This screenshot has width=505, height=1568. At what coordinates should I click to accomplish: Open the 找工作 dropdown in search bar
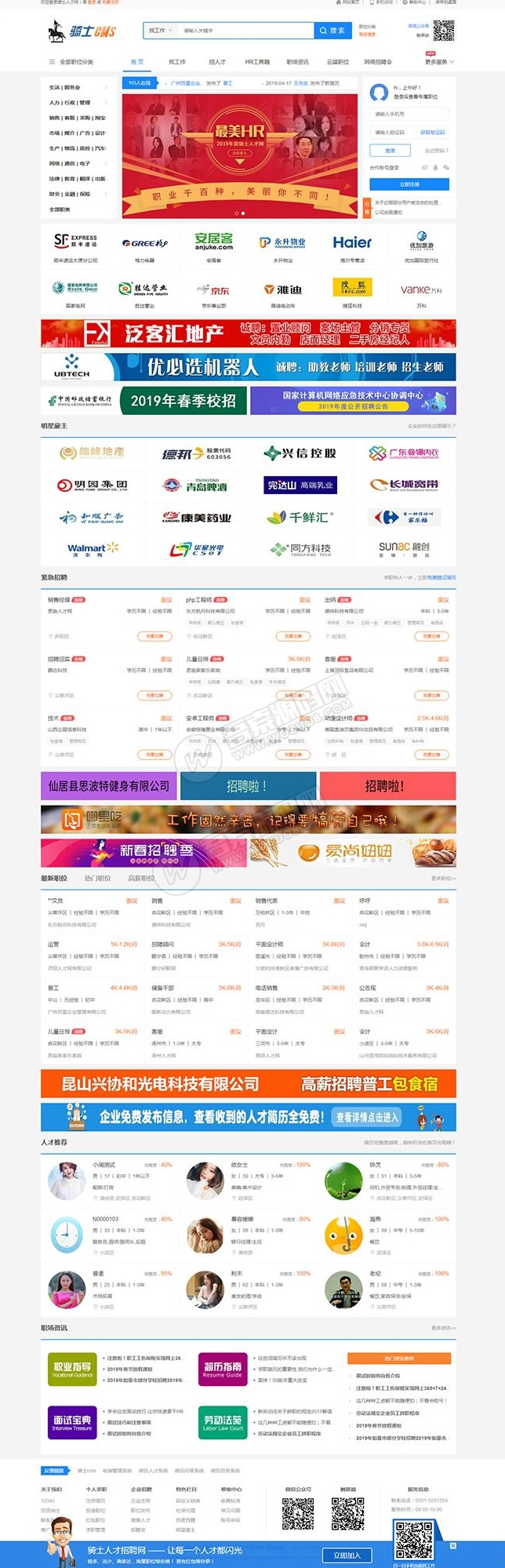click(x=160, y=31)
